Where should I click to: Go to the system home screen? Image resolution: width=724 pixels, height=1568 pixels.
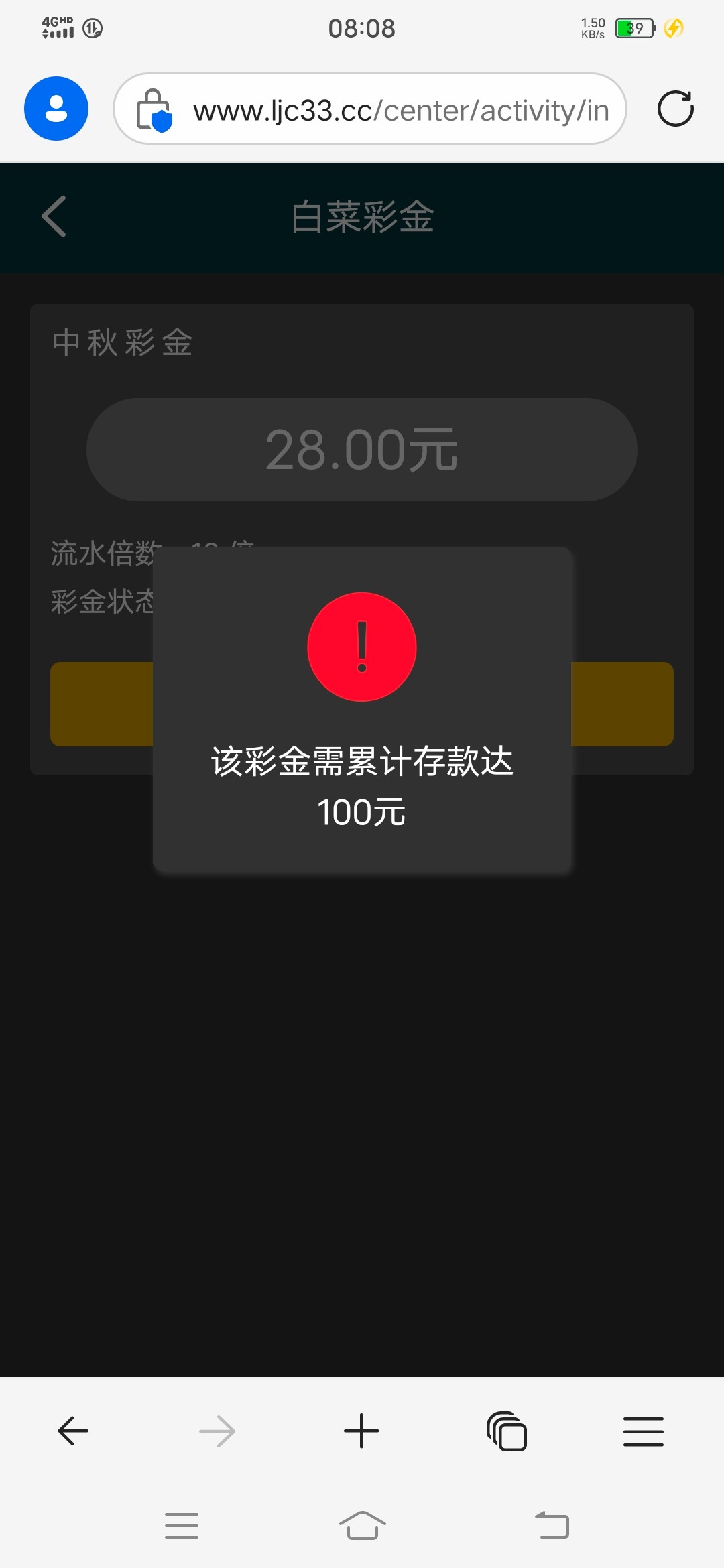(362, 1526)
